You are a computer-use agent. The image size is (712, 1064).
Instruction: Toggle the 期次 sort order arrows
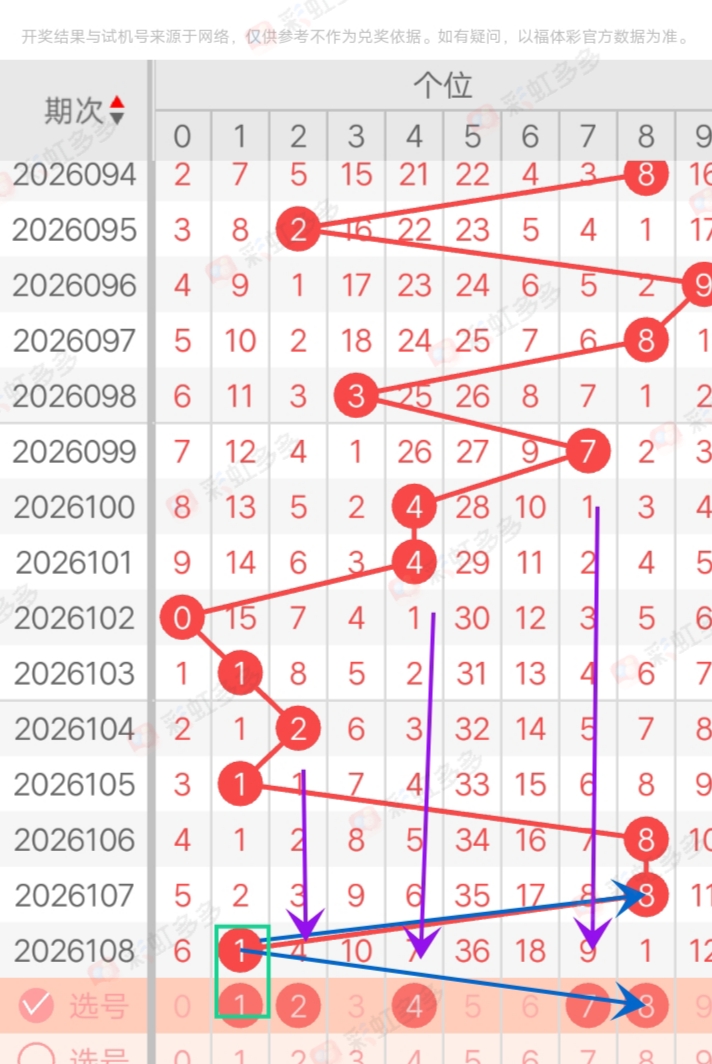click(x=117, y=110)
